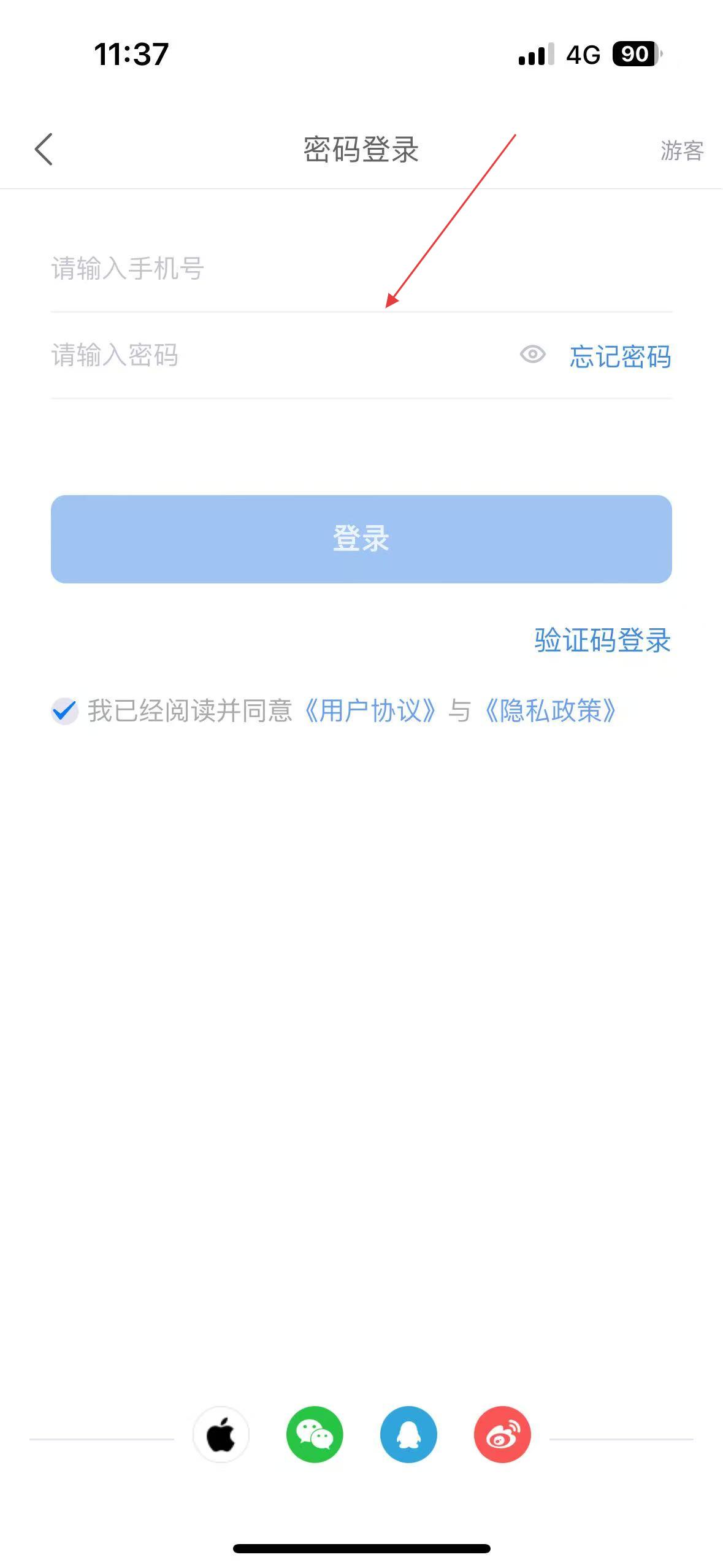The height and width of the screenshot is (1568, 723).
Task: Open the 忘记密码 forgot password link
Action: (x=621, y=356)
